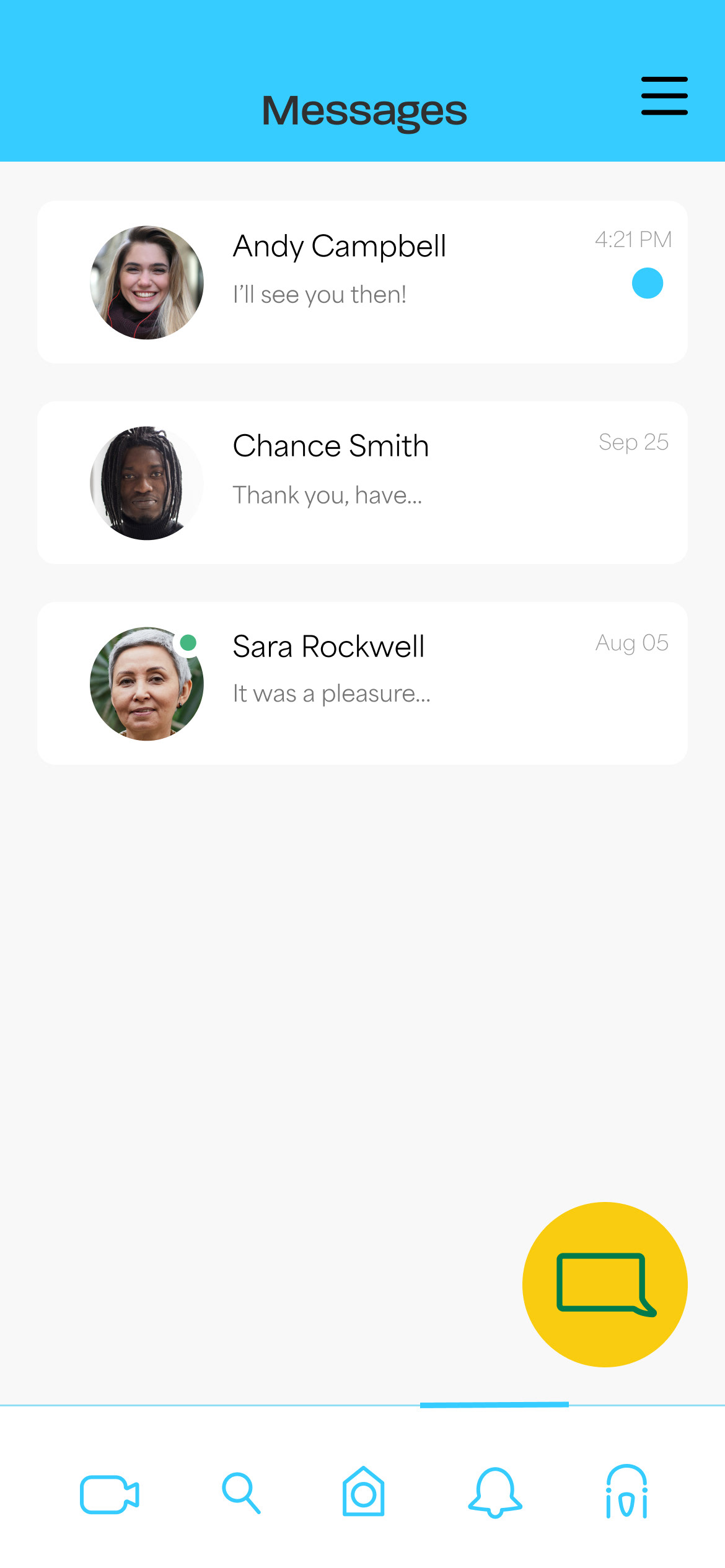Tap the headphones support tab
This screenshot has width=725, height=1568.
click(x=626, y=1492)
